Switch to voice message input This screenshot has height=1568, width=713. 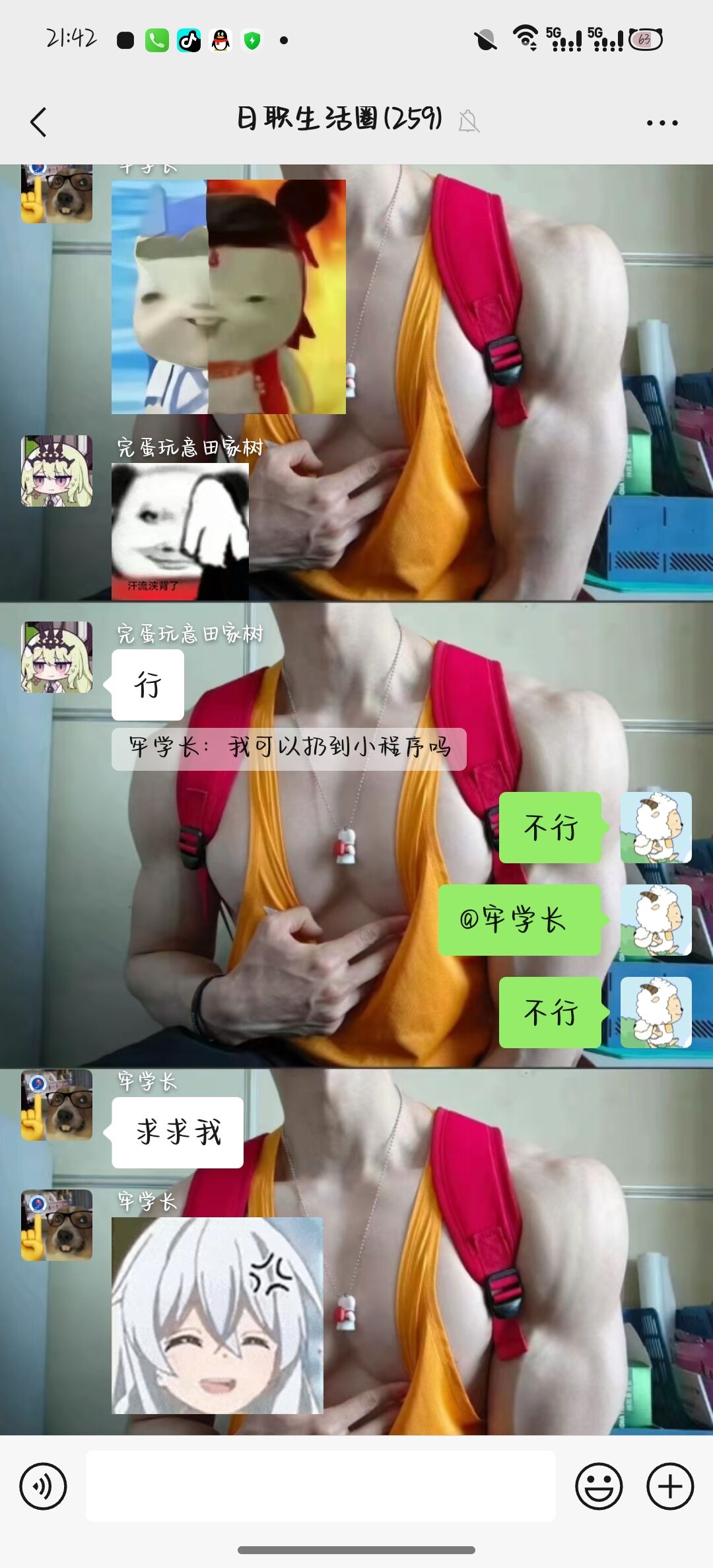43,1486
